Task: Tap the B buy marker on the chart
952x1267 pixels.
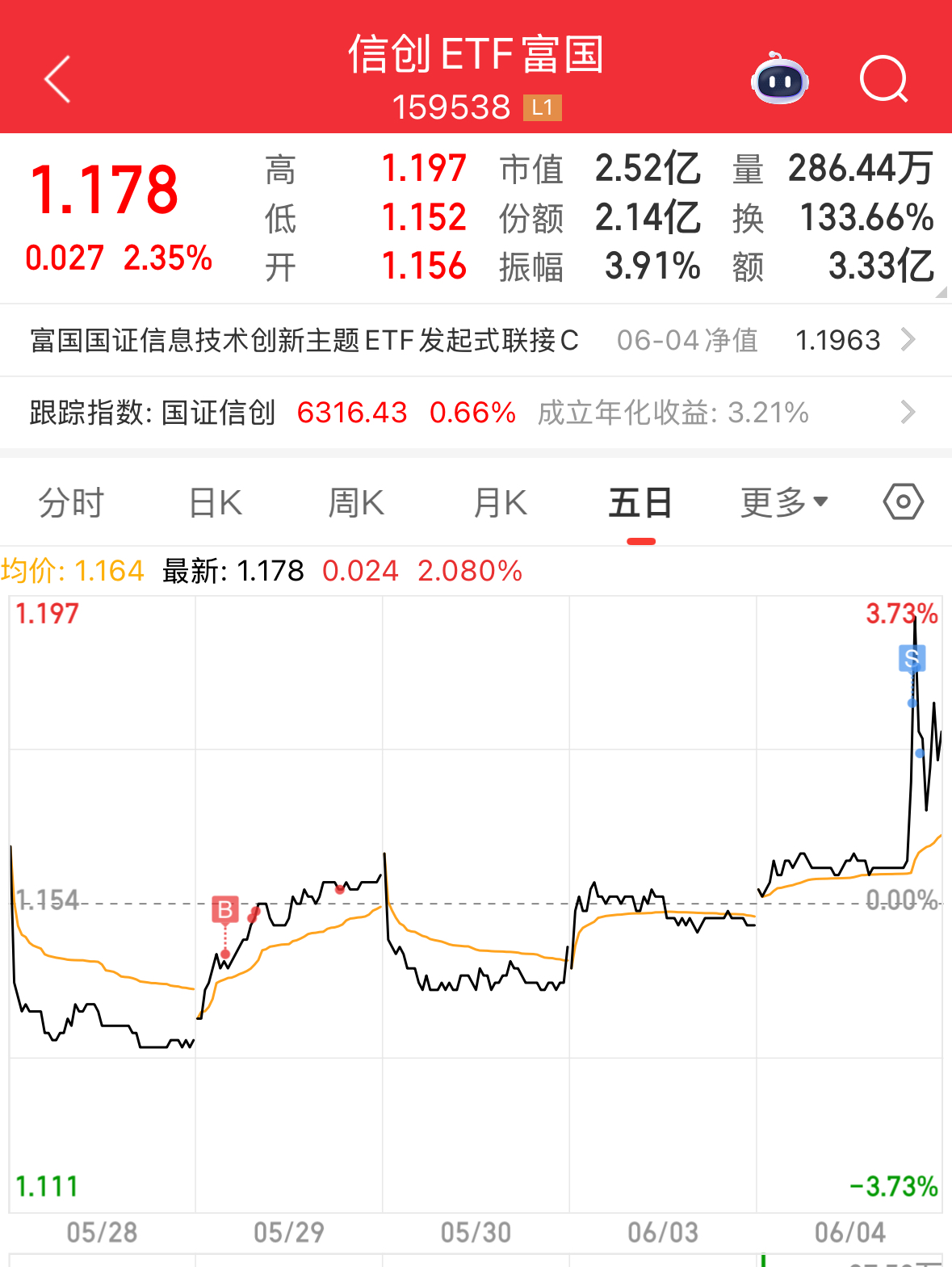Action: click(225, 910)
